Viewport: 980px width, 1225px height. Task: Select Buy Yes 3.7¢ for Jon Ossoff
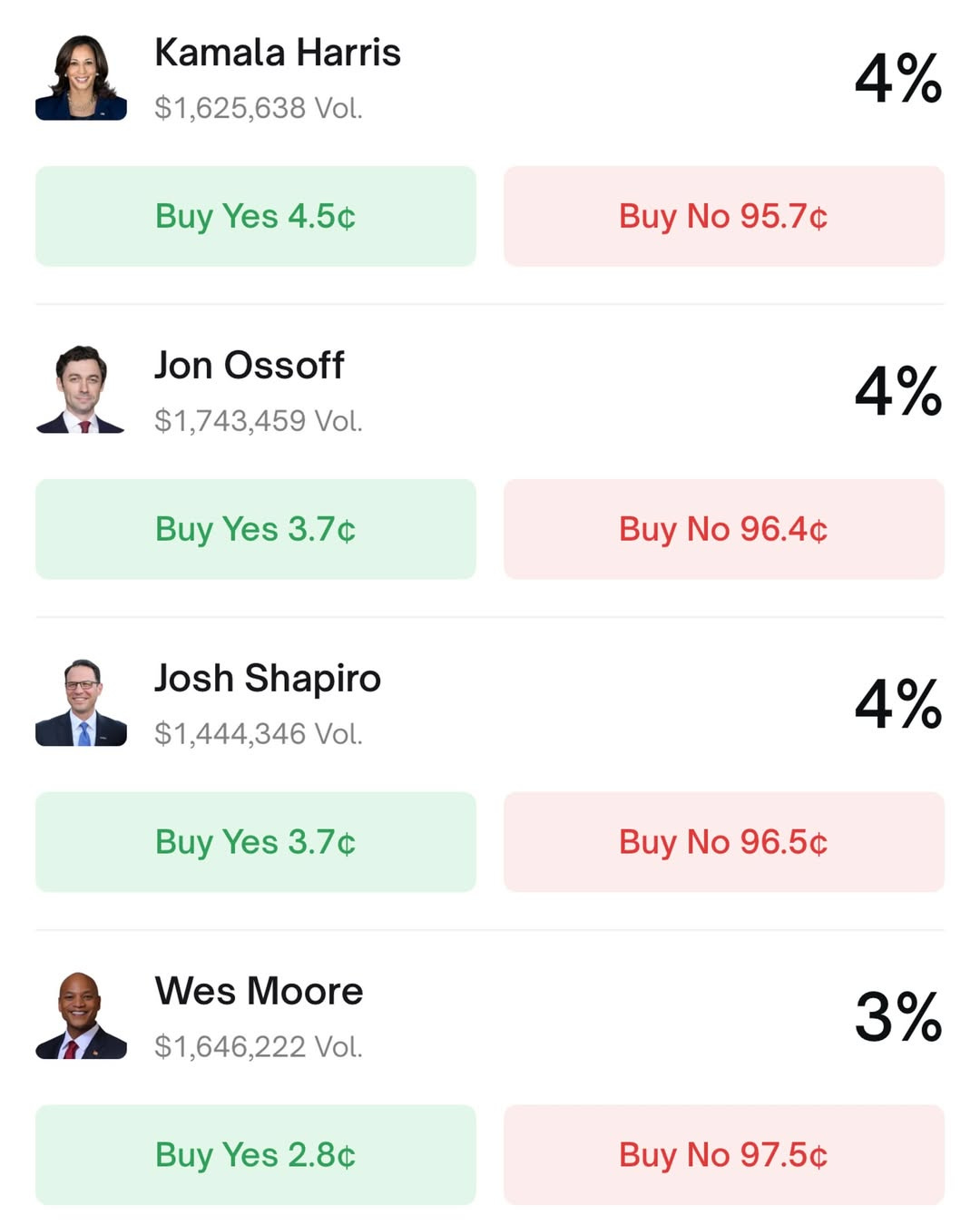click(255, 529)
